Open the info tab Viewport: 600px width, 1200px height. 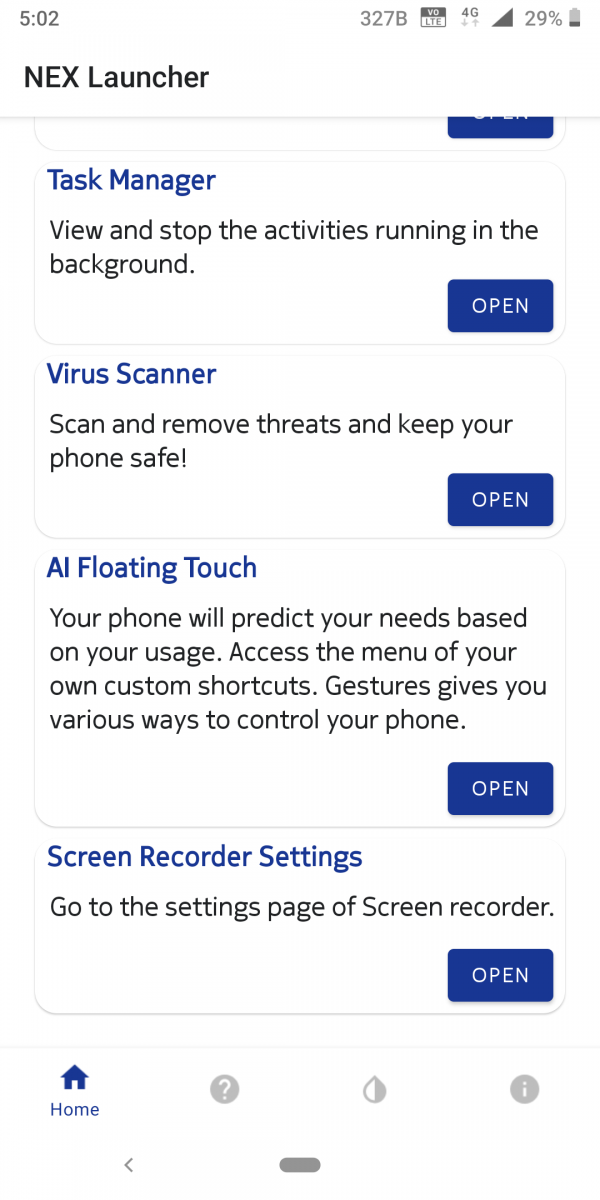[524, 1089]
